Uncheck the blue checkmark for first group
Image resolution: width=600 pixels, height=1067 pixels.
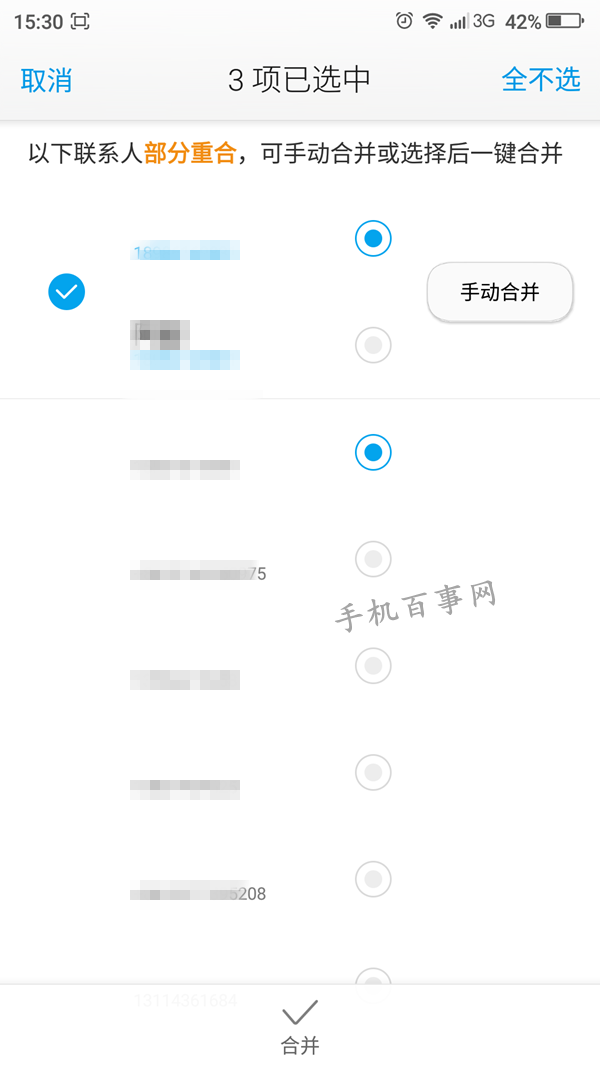(67, 292)
